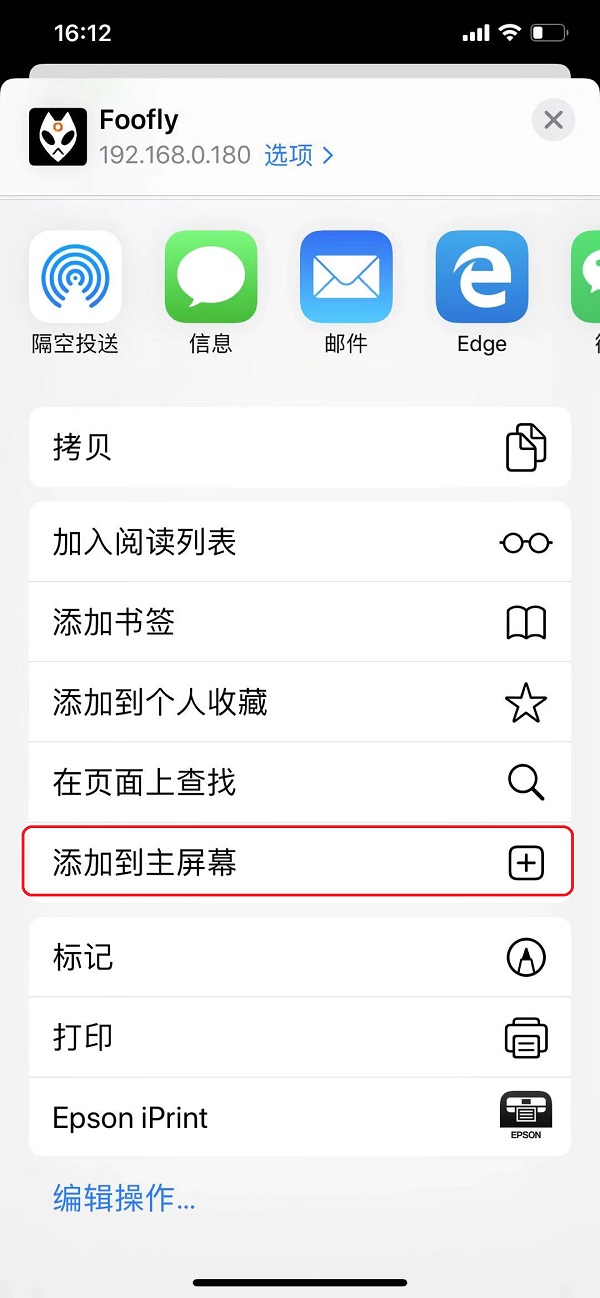Close the share sheet
This screenshot has width=600, height=1298.
coord(553,122)
